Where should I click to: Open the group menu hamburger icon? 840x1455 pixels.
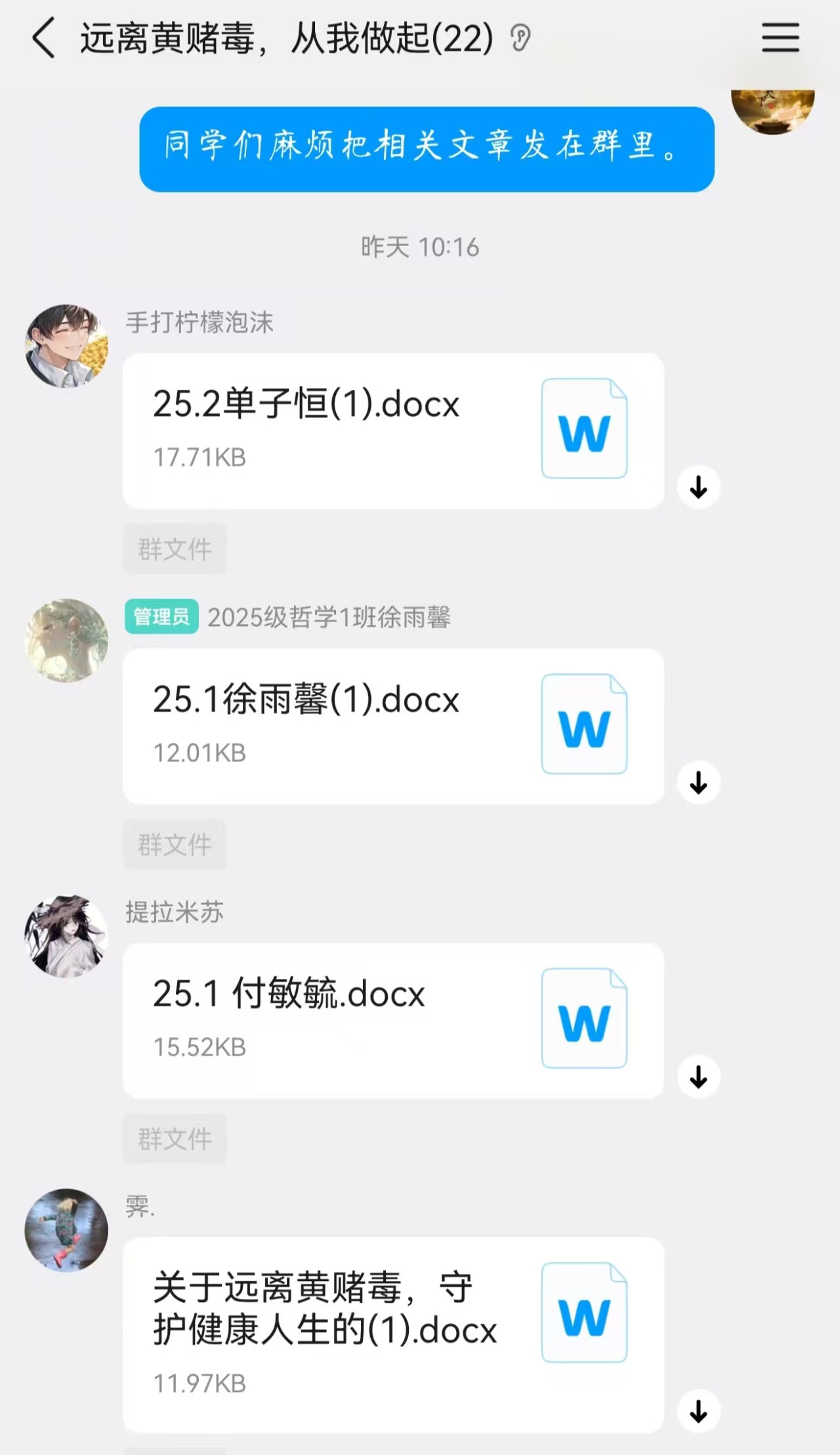780,37
